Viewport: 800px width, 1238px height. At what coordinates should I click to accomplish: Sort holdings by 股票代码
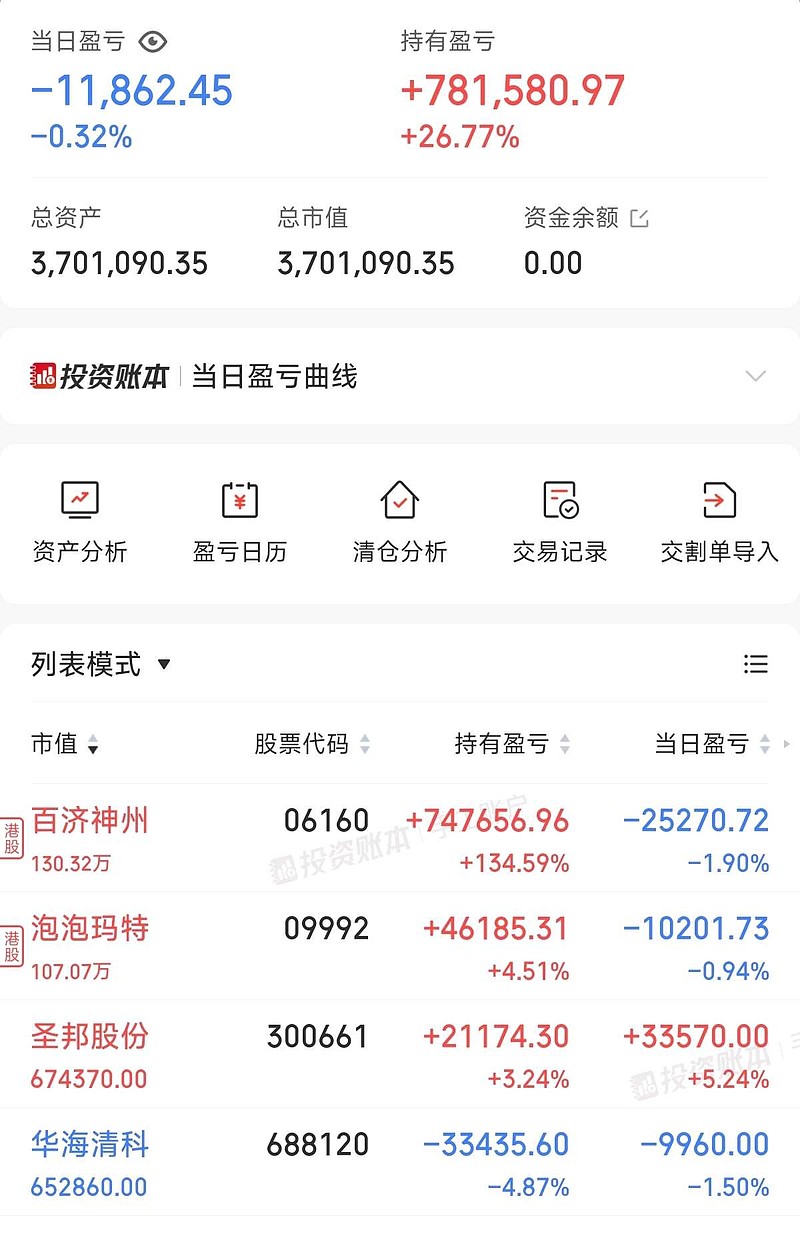pos(312,744)
